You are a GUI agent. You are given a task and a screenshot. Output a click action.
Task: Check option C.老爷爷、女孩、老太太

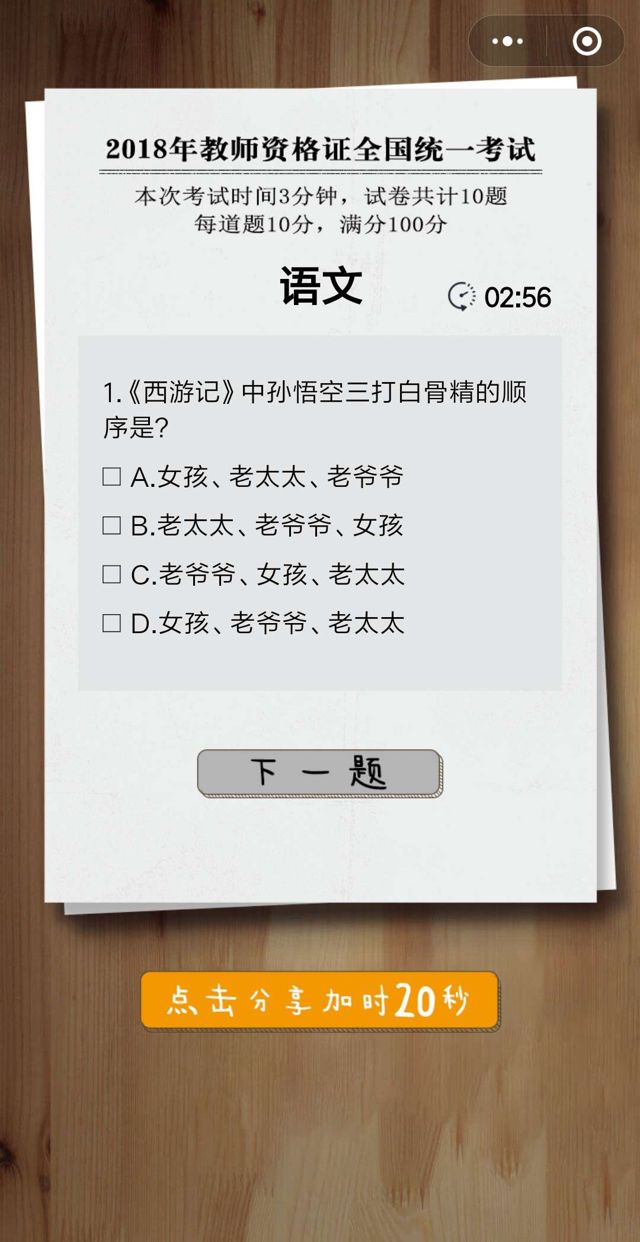click(112, 575)
